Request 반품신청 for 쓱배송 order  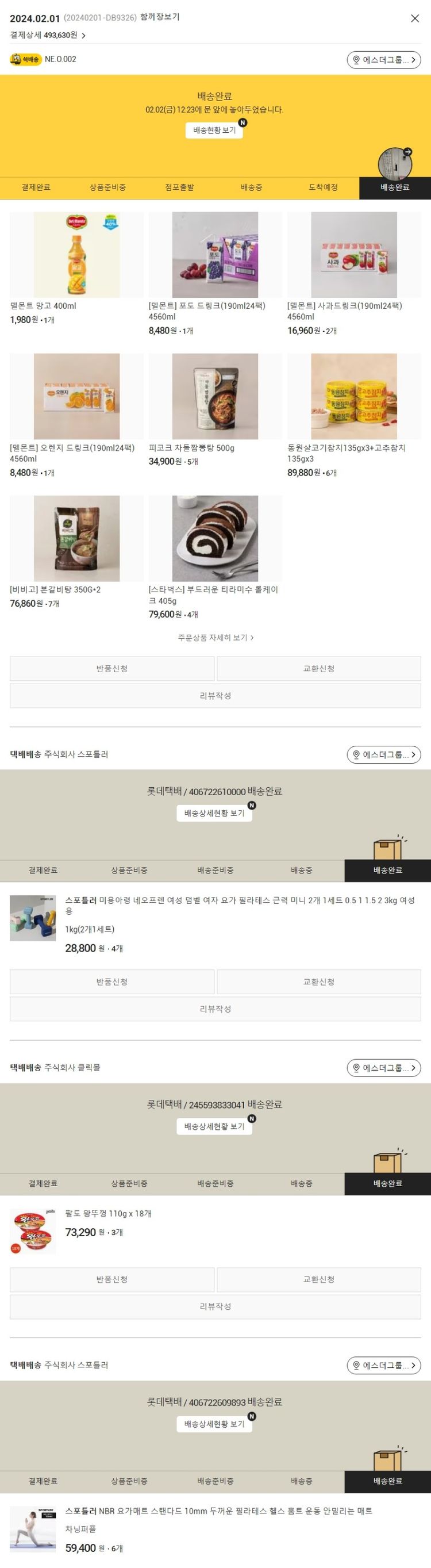click(x=112, y=668)
